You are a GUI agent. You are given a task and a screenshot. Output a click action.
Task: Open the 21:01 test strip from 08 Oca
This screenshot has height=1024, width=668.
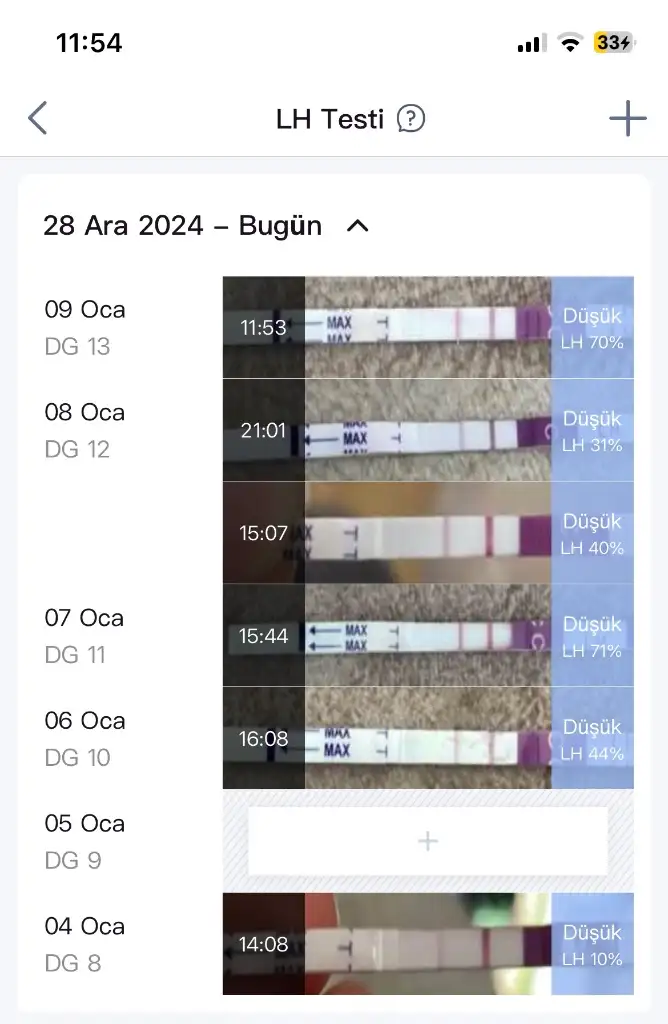tap(428, 431)
